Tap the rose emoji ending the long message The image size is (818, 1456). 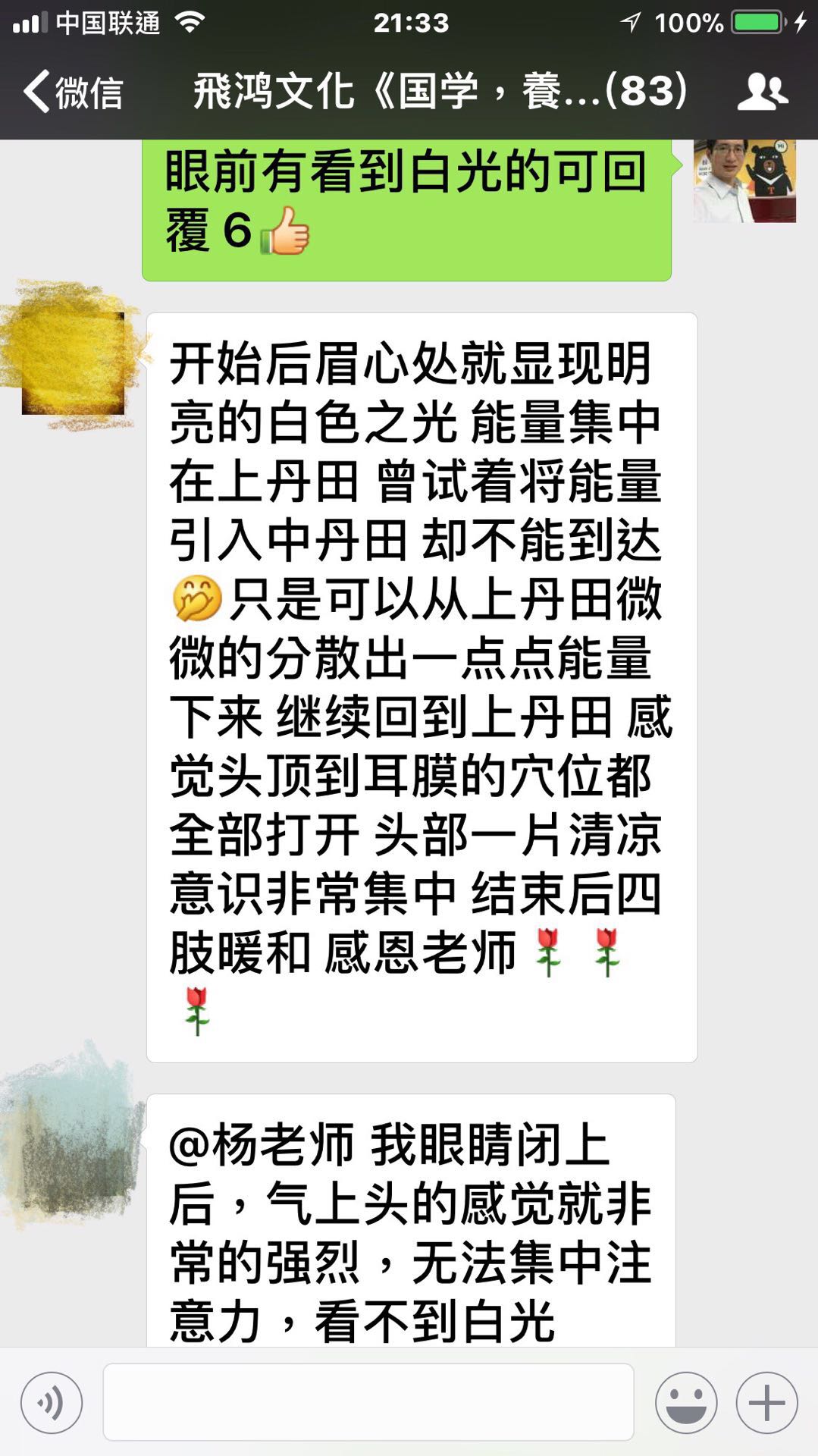pyautogui.click(x=196, y=1009)
